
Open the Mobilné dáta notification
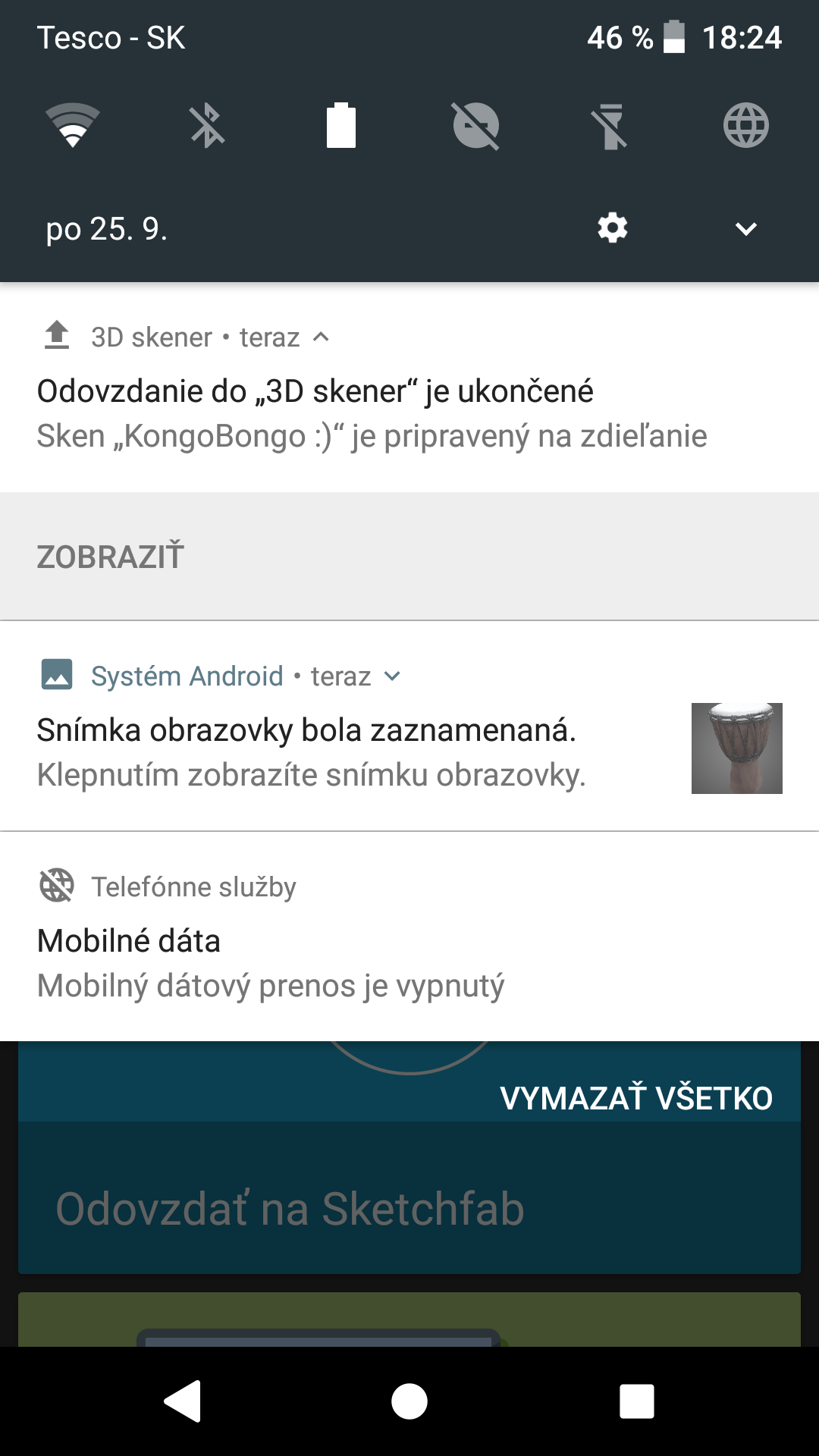point(409,937)
